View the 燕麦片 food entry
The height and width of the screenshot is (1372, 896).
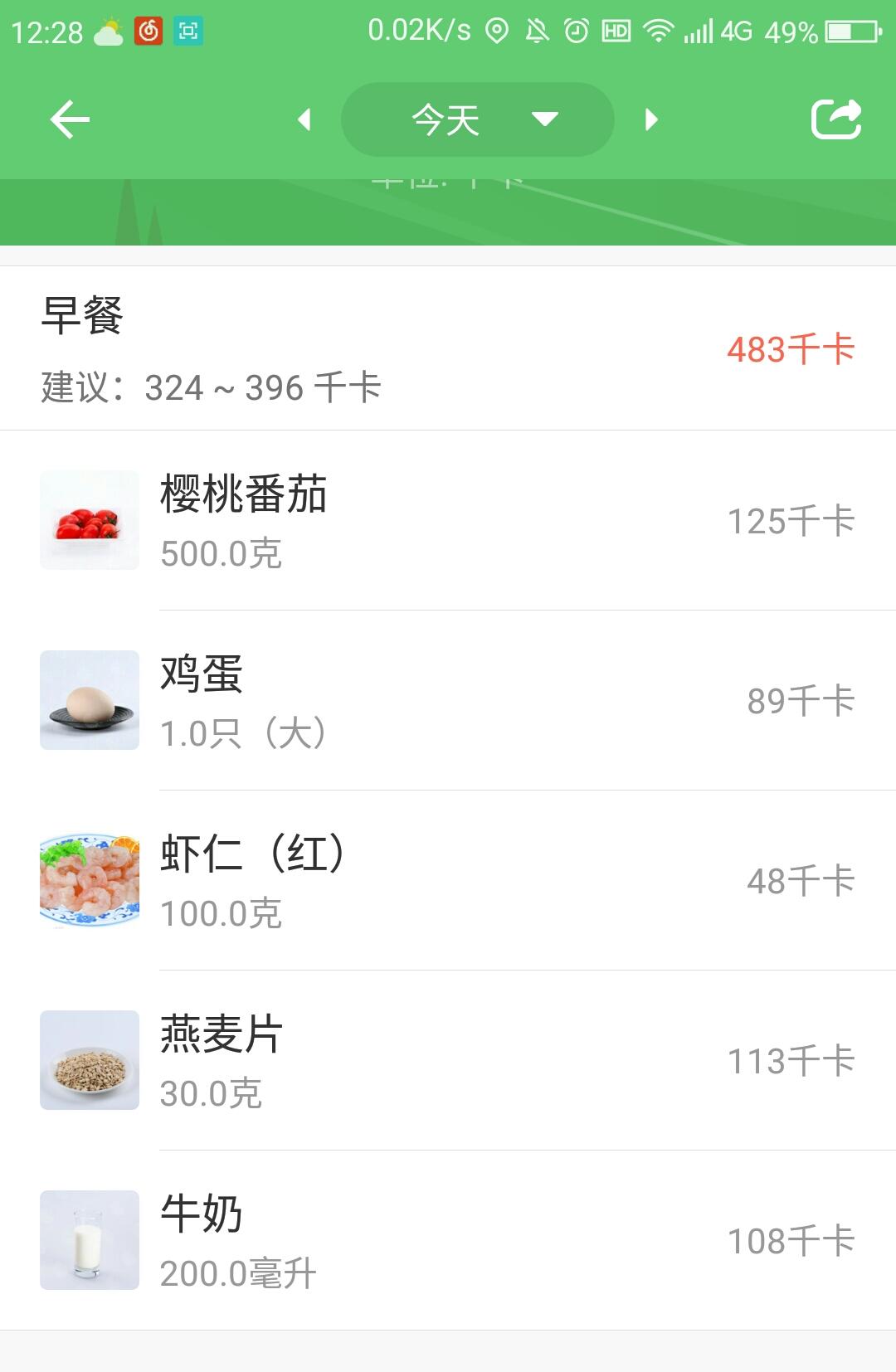pyautogui.click(x=448, y=1061)
